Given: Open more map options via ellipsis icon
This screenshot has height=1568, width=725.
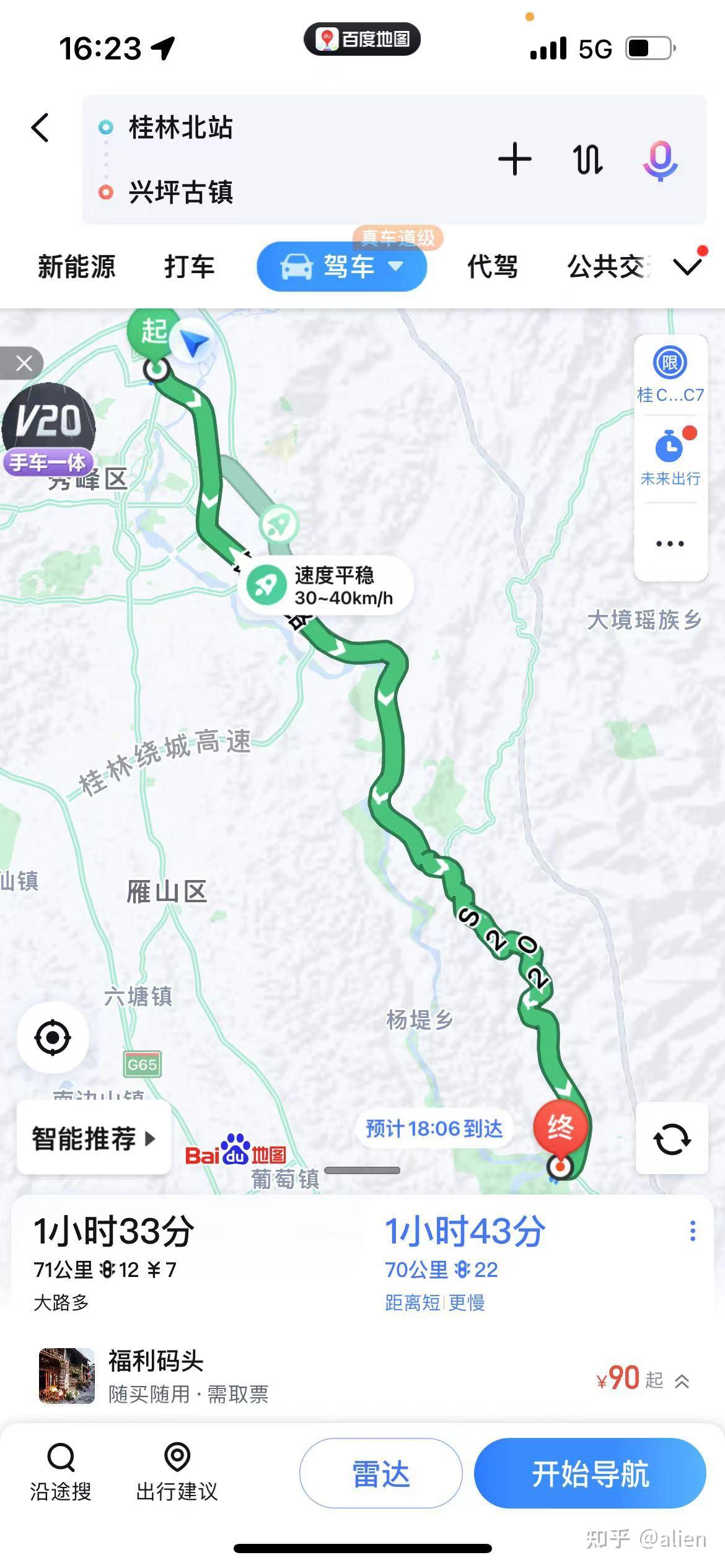Looking at the screenshot, I should pos(669,544).
